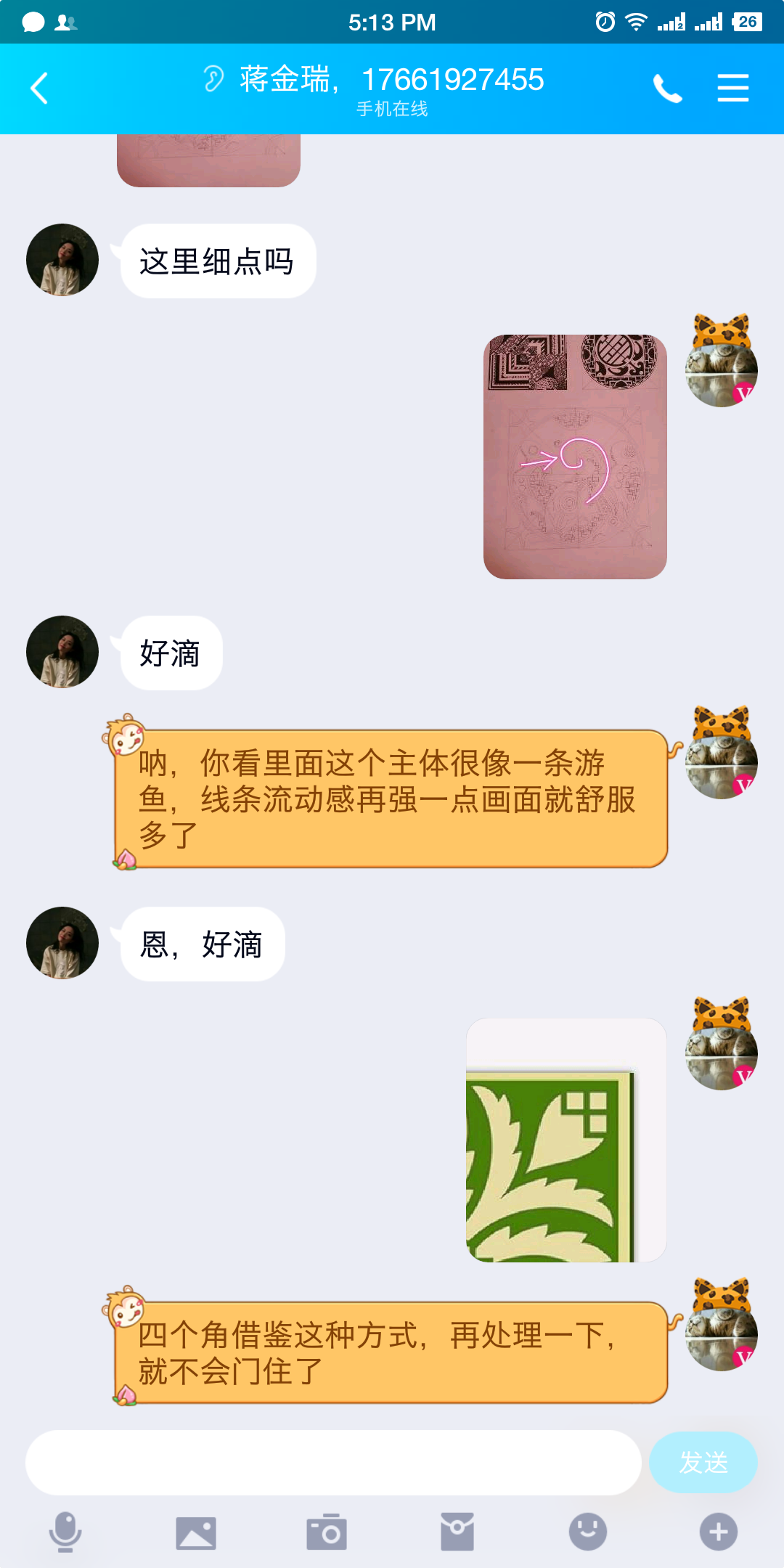The height and width of the screenshot is (1568, 784).
Task: Open the pink pattern sketch image
Action: (x=575, y=457)
